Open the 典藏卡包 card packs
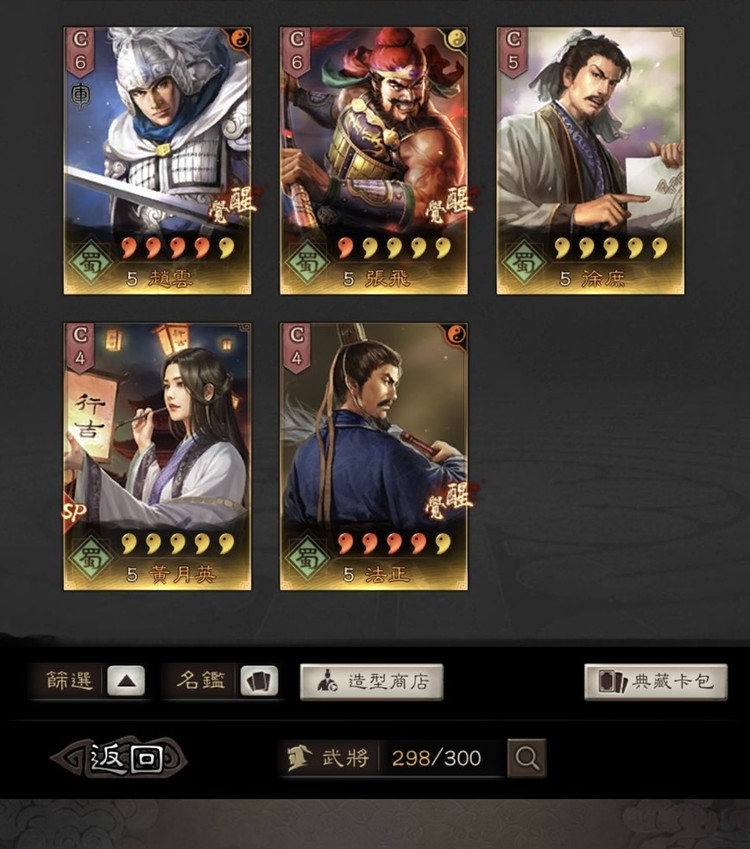Screen dimensions: 750x849 [656, 682]
